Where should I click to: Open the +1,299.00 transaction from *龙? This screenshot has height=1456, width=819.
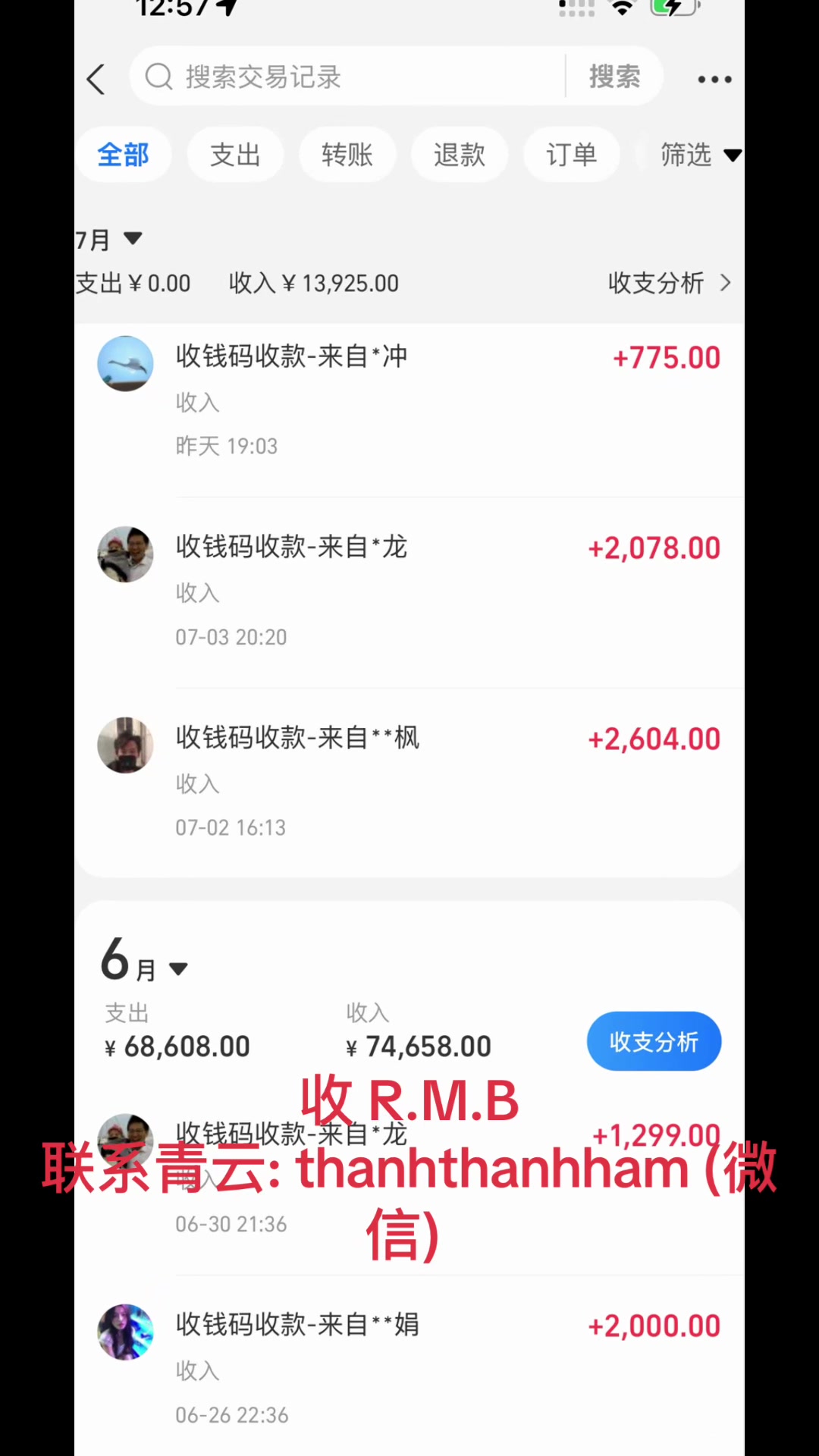(409, 1179)
